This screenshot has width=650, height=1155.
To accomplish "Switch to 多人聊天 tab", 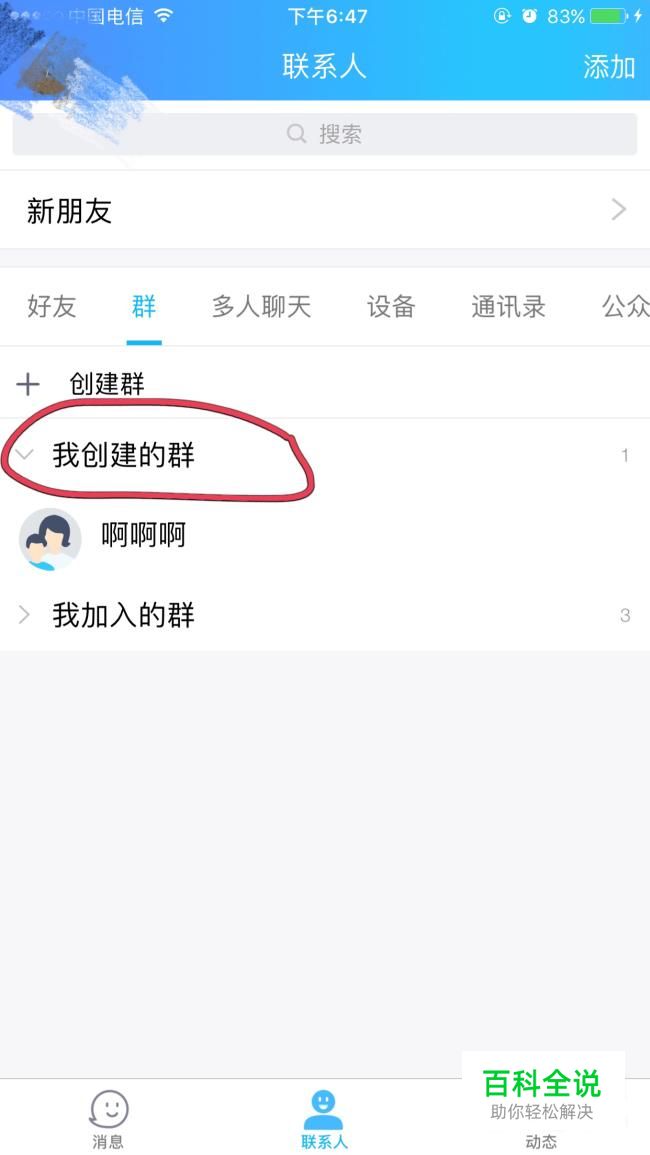I will 262,306.
